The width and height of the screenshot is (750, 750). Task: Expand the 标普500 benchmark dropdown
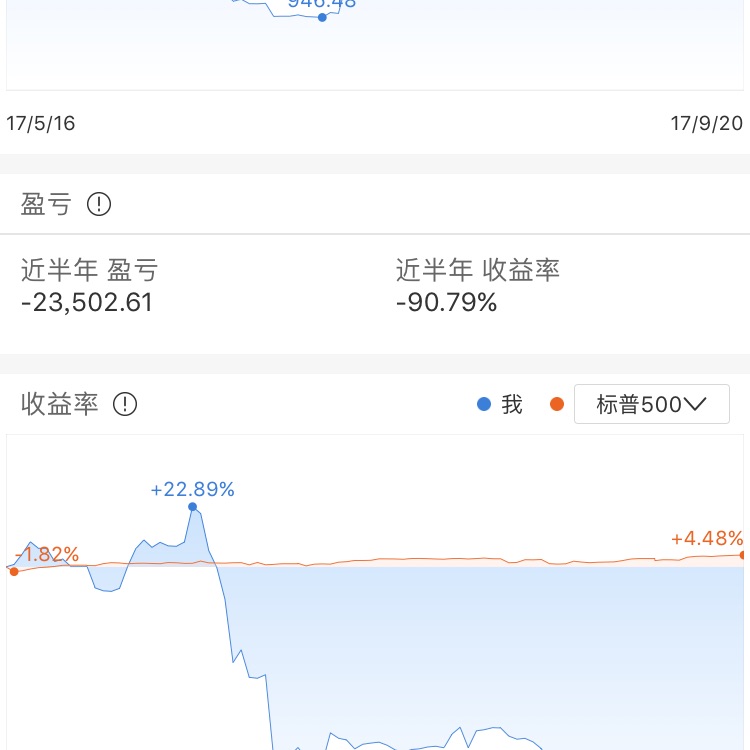pos(652,404)
